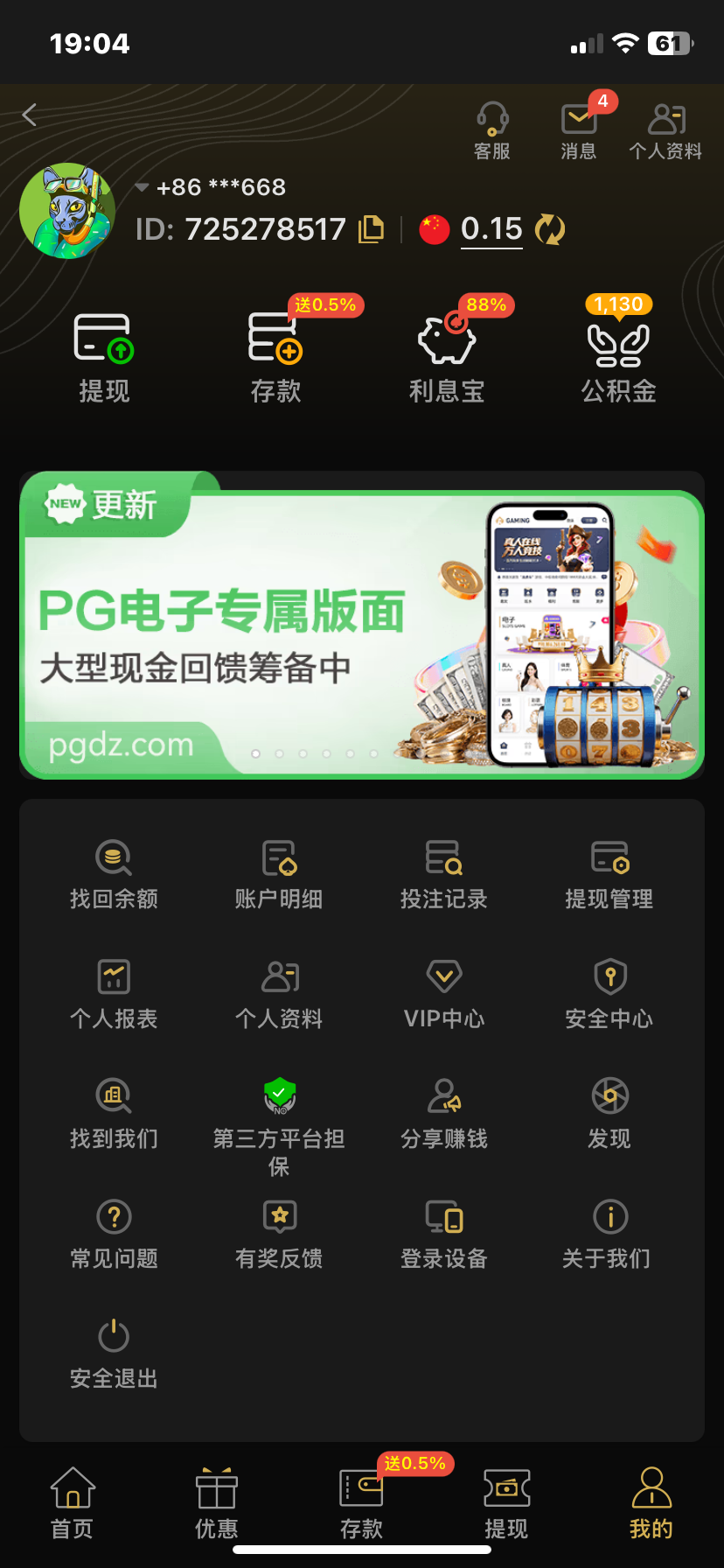724x1568 pixels.
Task: Open 客服 customer service
Action: 492,130
